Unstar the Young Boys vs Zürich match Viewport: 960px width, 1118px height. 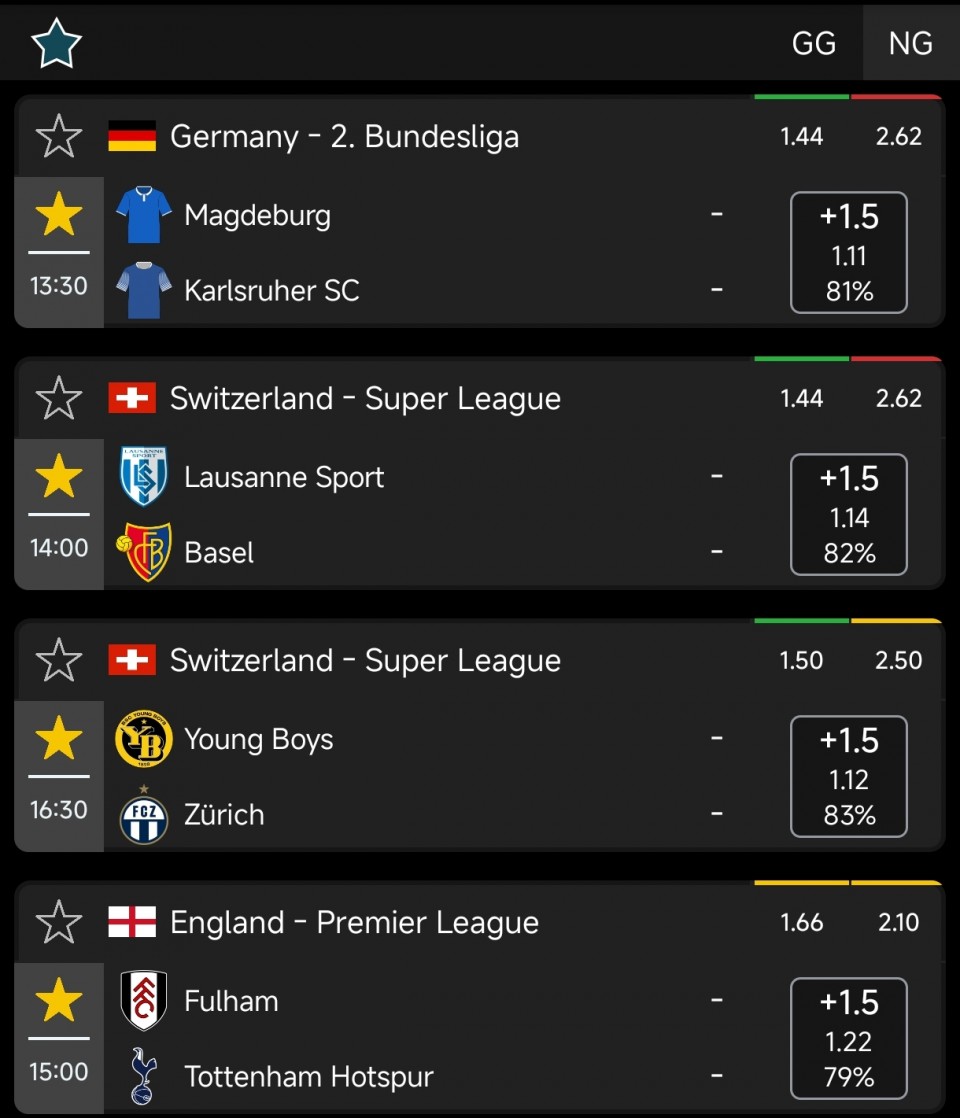click(x=58, y=739)
